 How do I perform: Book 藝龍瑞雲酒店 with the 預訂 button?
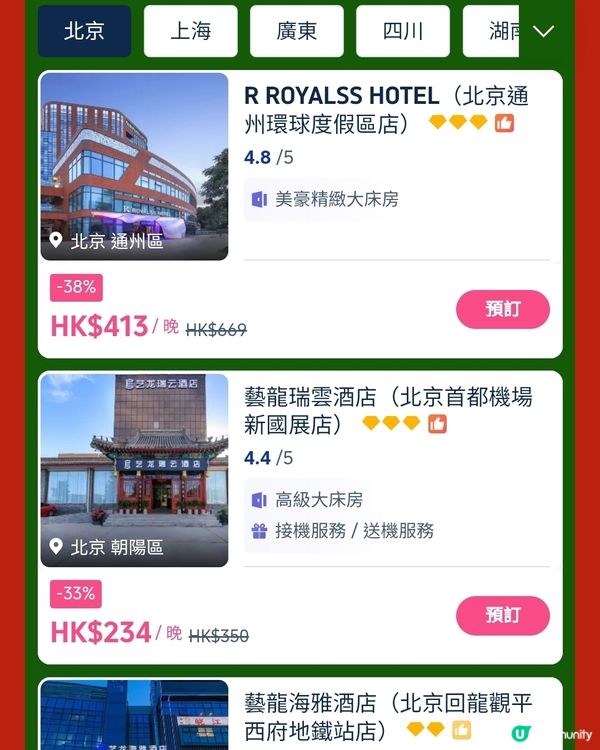click(502, 616)
